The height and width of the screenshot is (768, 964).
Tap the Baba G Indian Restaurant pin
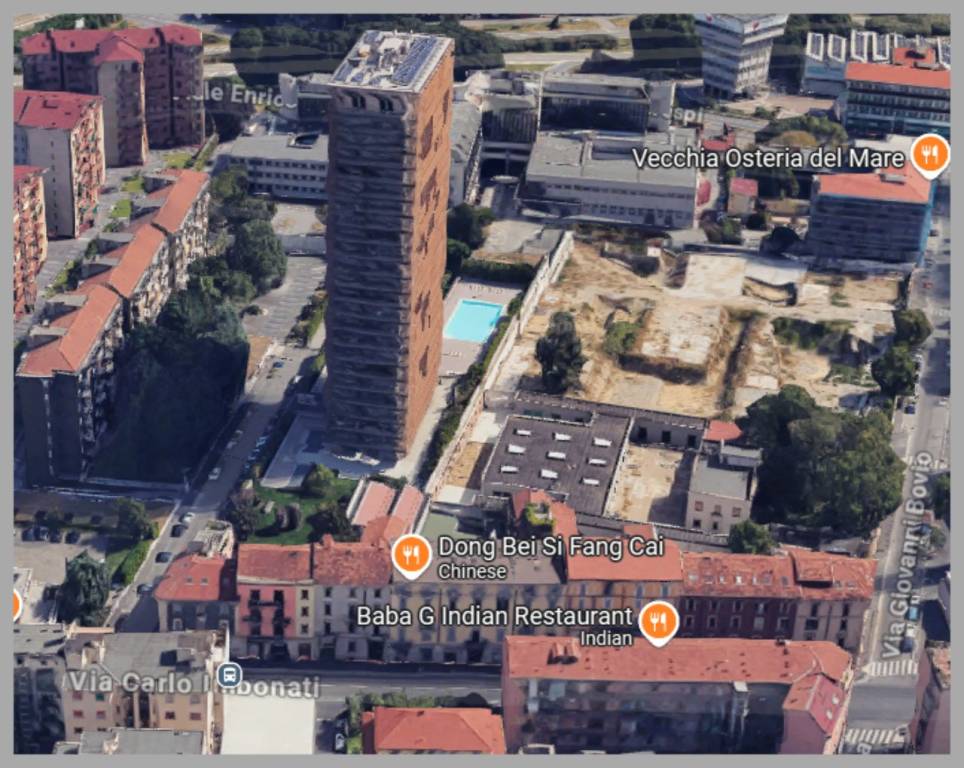click(x=658, y=621)
